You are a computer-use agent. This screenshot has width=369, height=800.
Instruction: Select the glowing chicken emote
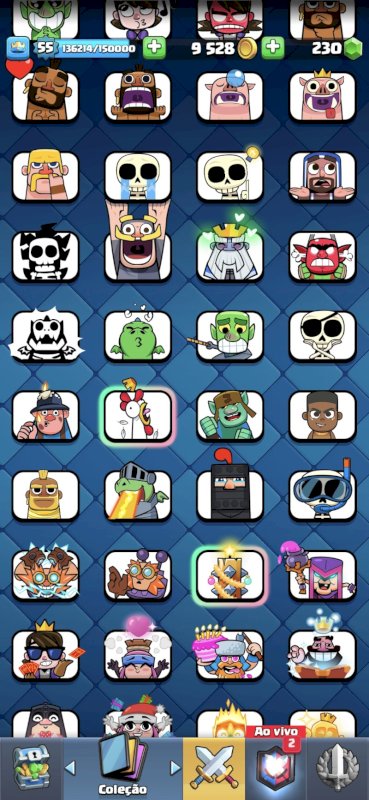[138, 414]
